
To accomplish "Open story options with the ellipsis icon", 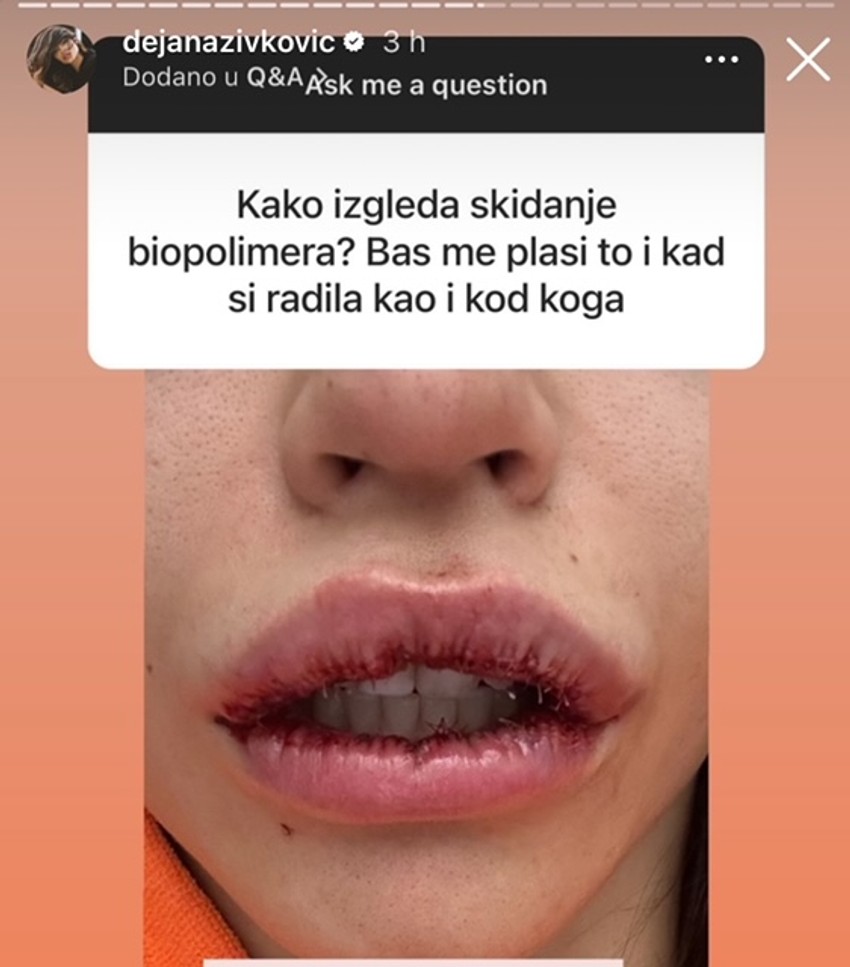I will (723, 60).
